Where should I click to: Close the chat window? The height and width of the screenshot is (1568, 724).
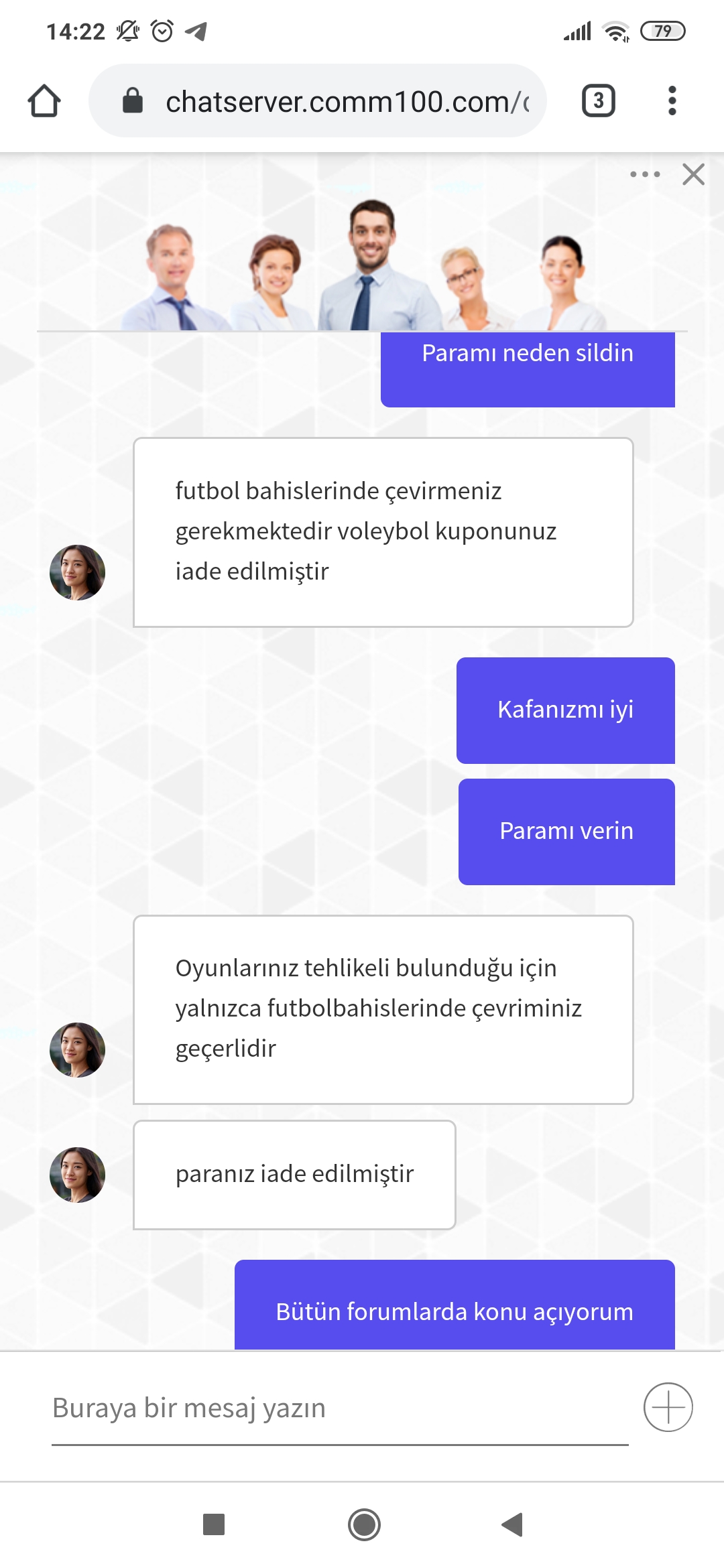(x=693, y=174)
